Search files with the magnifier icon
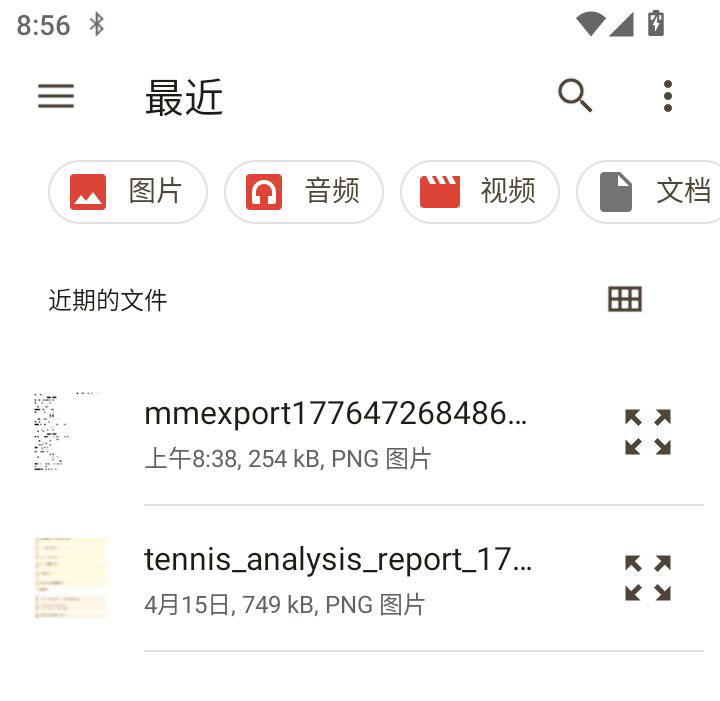This screenshot has height=701, width=720. 575,96
